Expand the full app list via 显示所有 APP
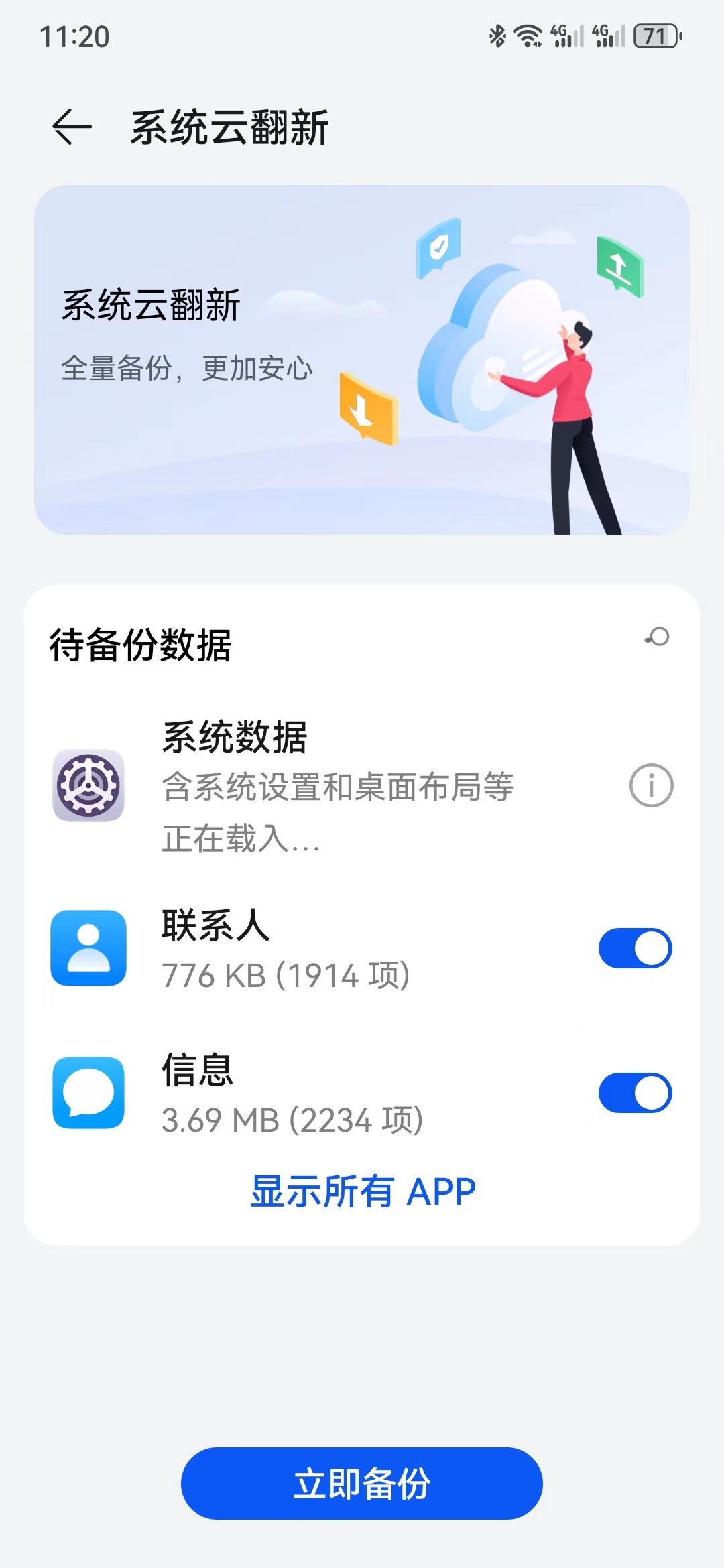This screenshot has width=724, height=1568. (362, 1189)
